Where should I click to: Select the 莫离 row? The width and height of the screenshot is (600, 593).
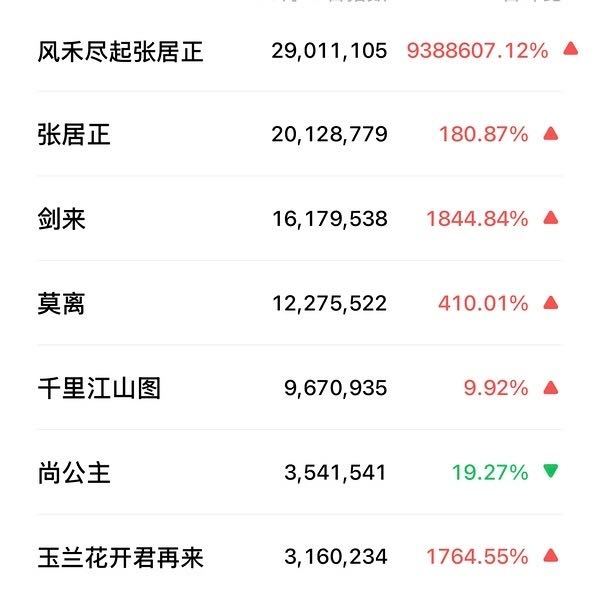(x=62, y=303)
